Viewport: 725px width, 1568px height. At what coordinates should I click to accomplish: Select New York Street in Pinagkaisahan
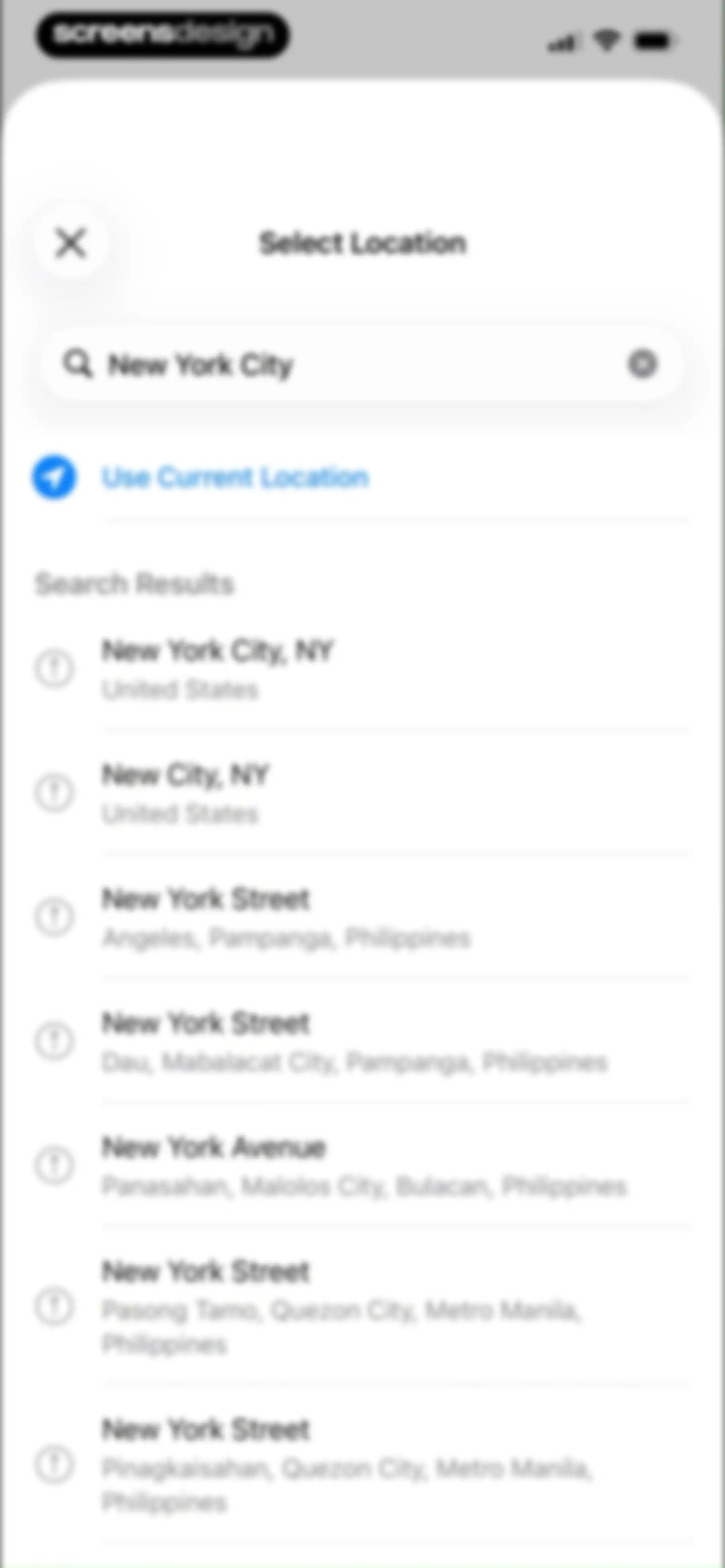pyautogui.click(x=362, y=1465)
